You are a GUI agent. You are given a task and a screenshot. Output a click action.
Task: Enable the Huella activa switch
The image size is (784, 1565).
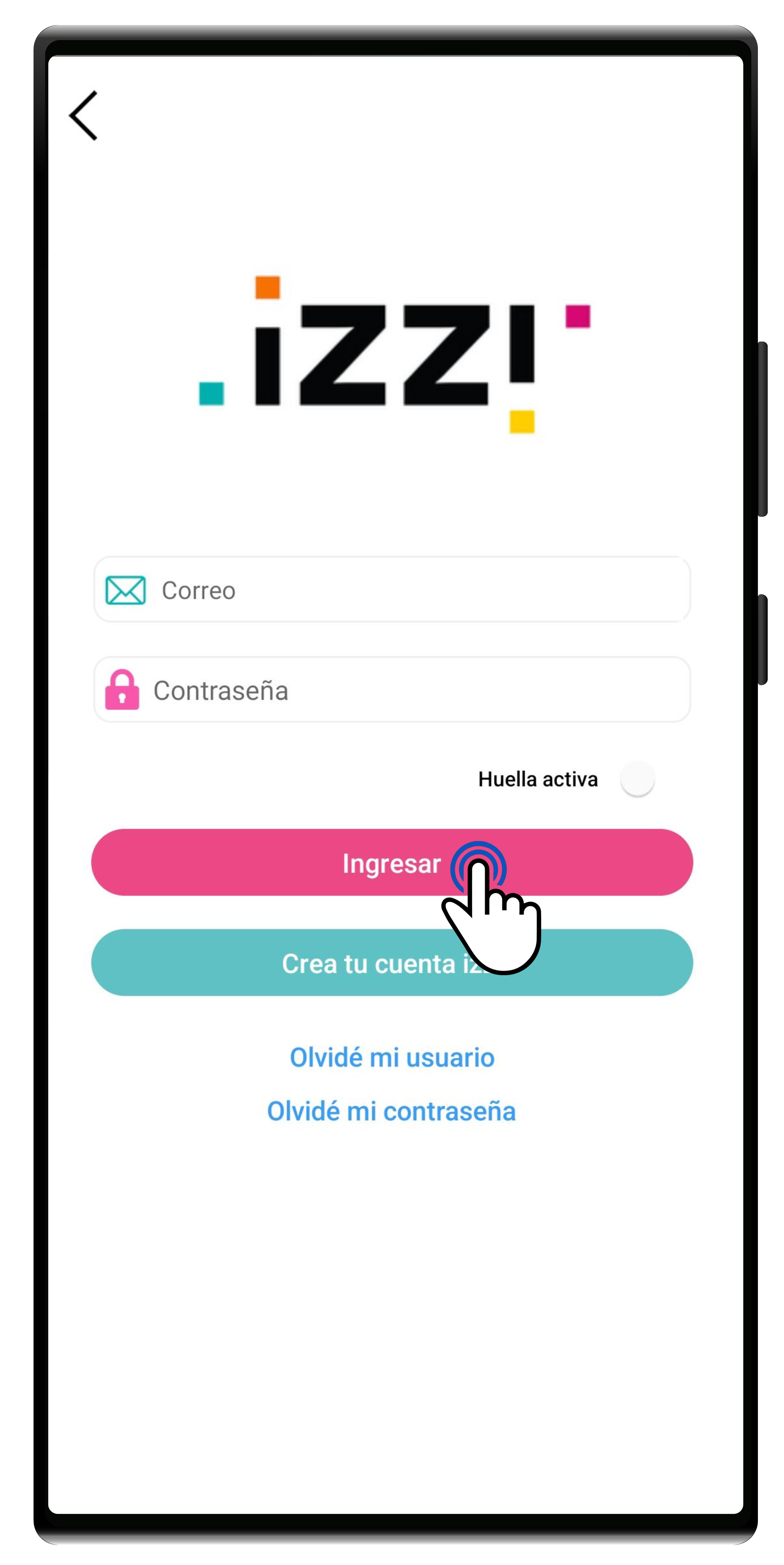point(637,779)
